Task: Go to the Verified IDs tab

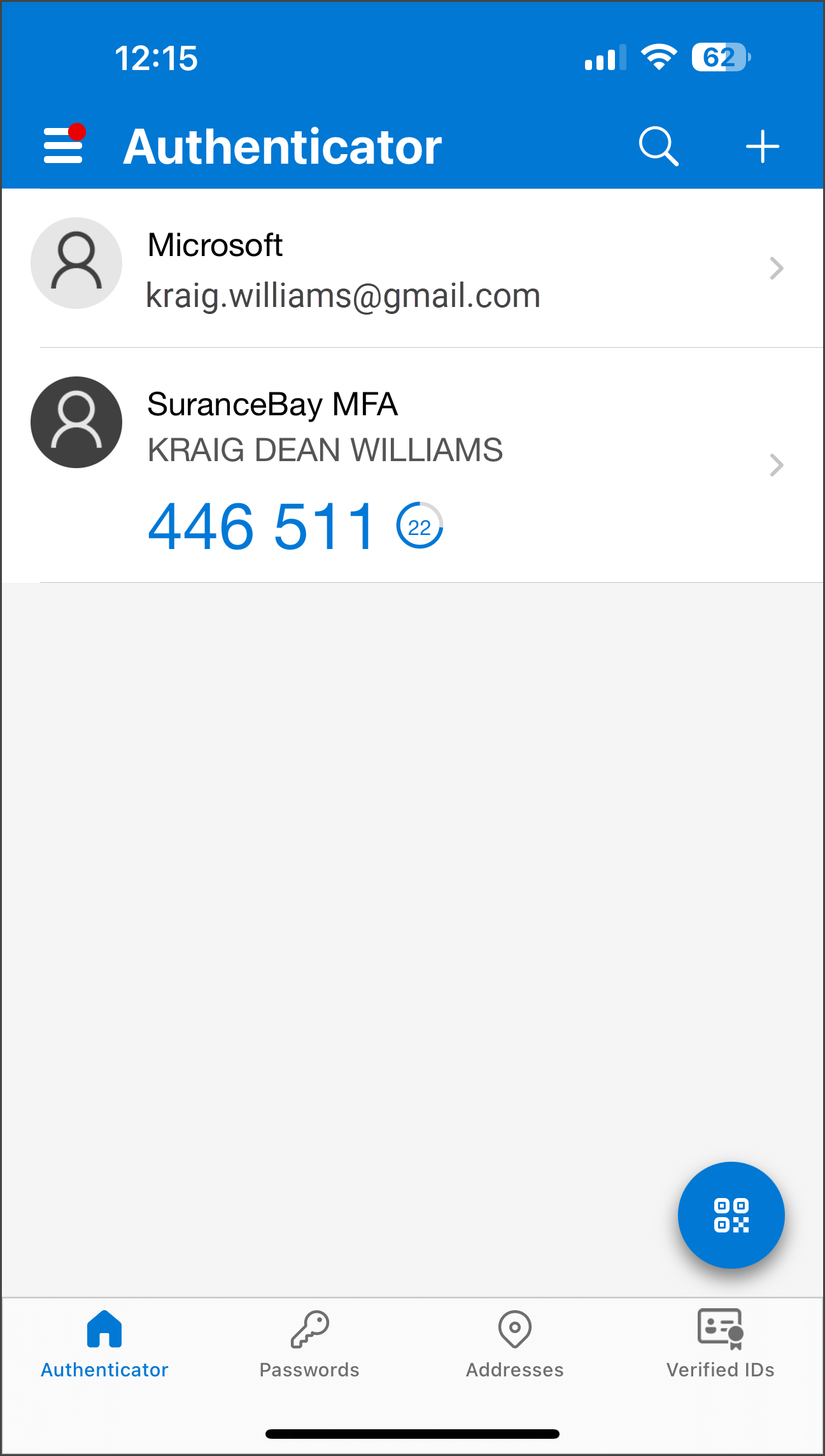Action: [720, 1344]
